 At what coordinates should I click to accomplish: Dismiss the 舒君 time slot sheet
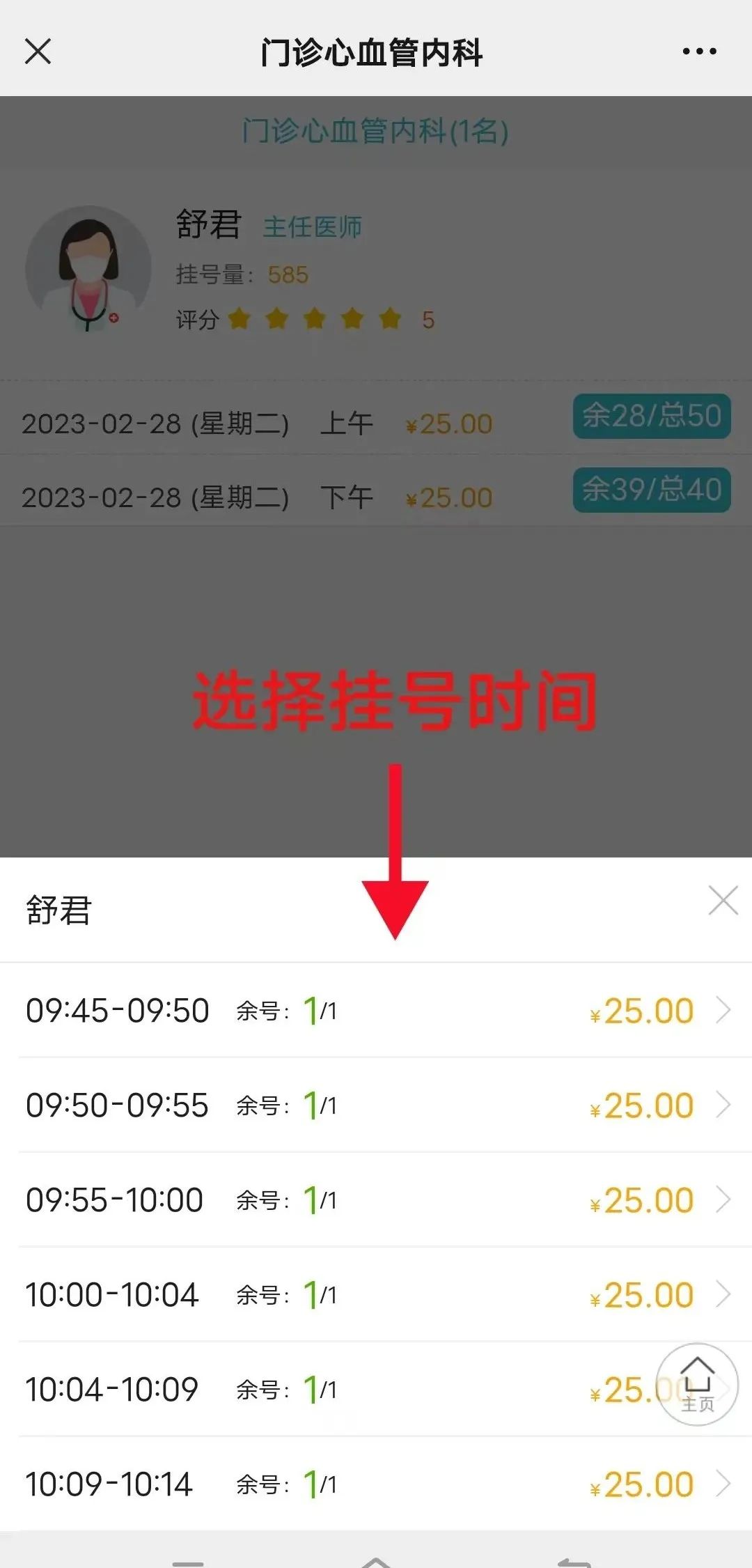tap(723, 901)
